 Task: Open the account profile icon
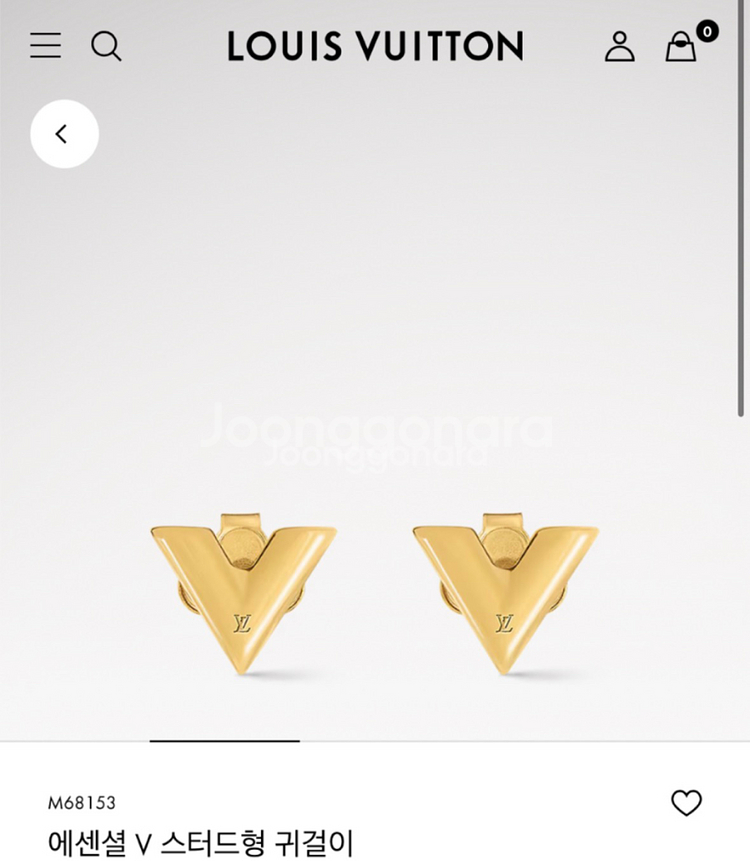pyautogui.click(x=620, y=46)
